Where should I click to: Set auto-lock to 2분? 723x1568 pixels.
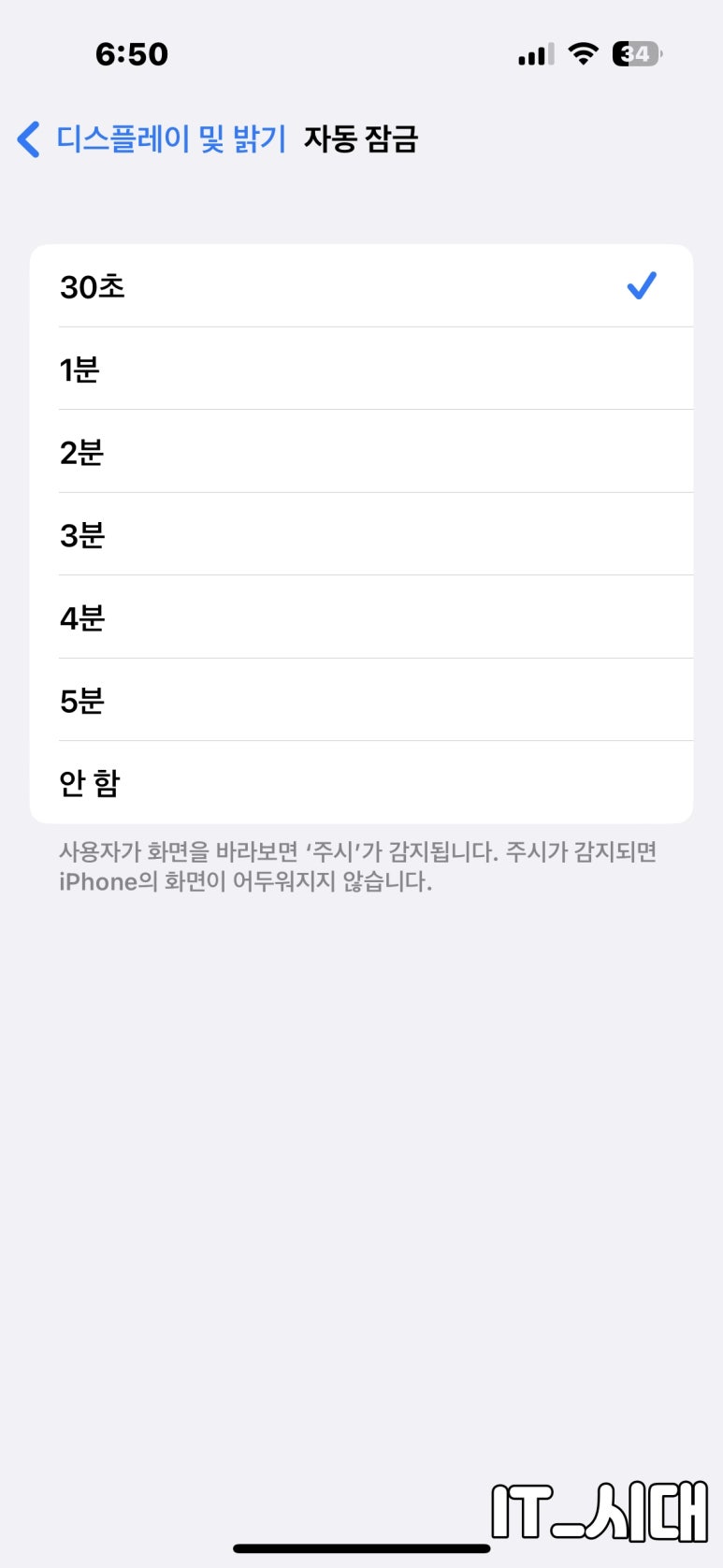coord(361,451)
